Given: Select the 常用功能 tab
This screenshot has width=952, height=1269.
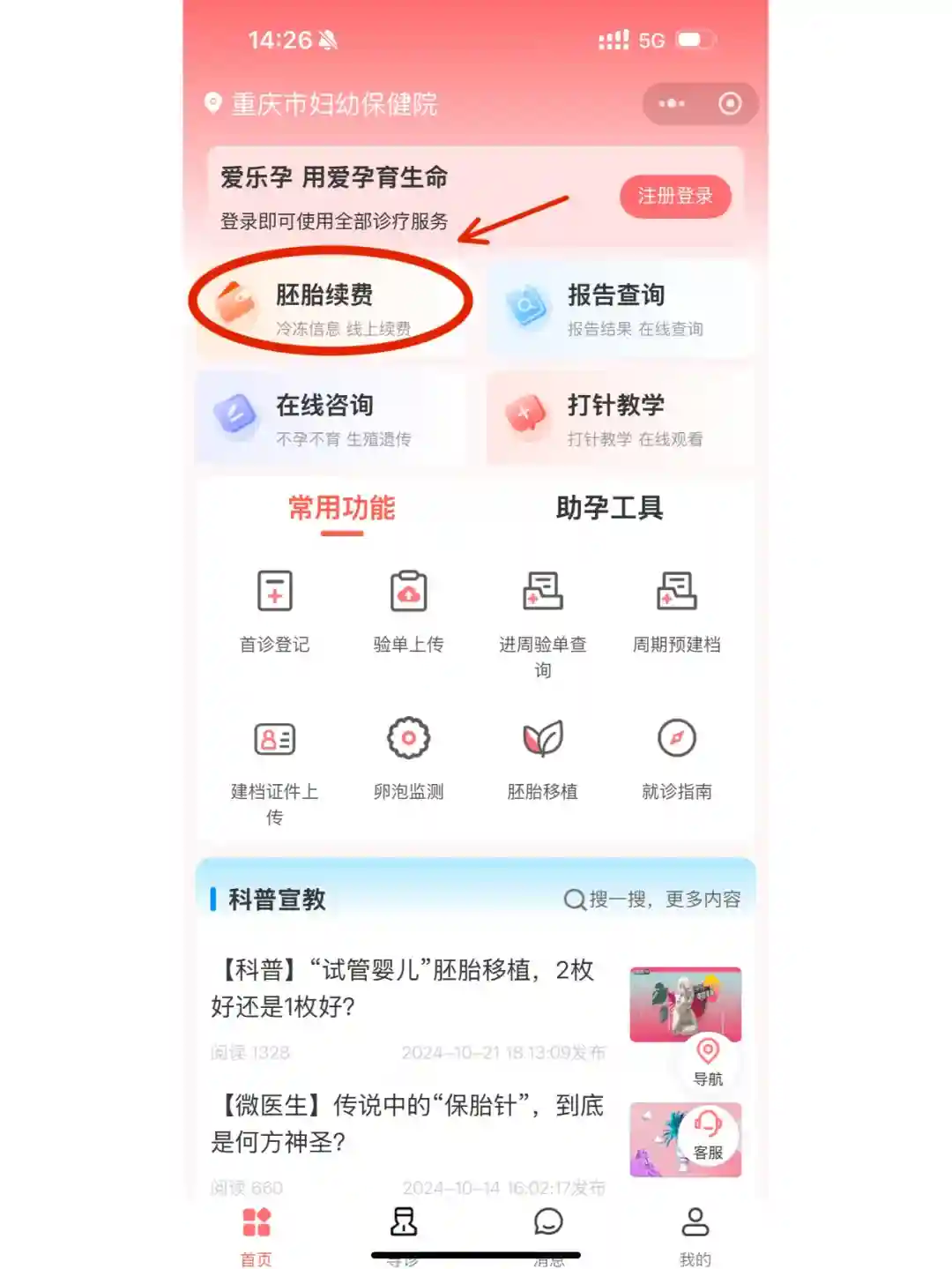Looking at the screenshot, I should pos(342,508).
